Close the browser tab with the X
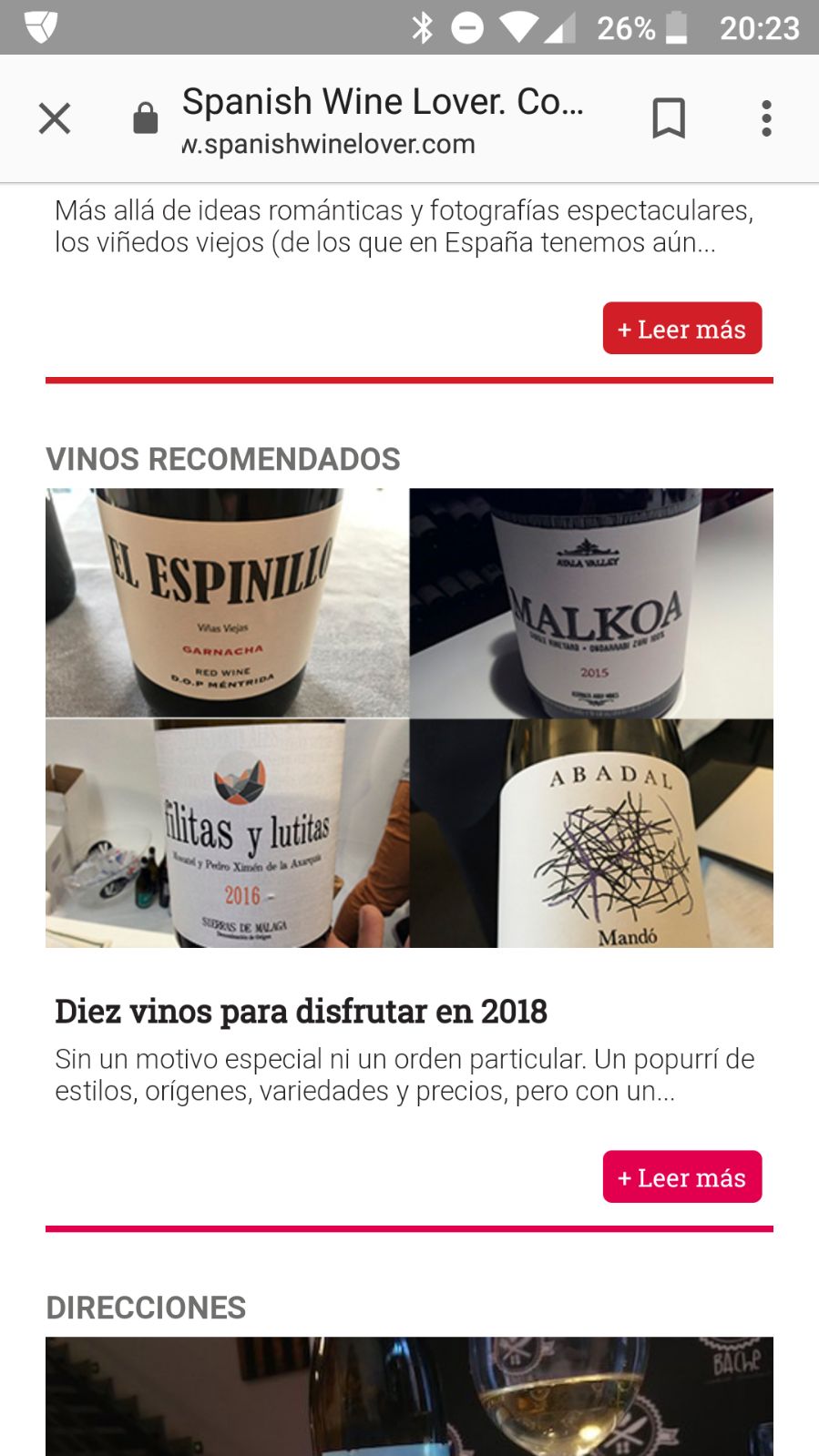This screenshot has width=819, height=1456. tap(55, 118)
